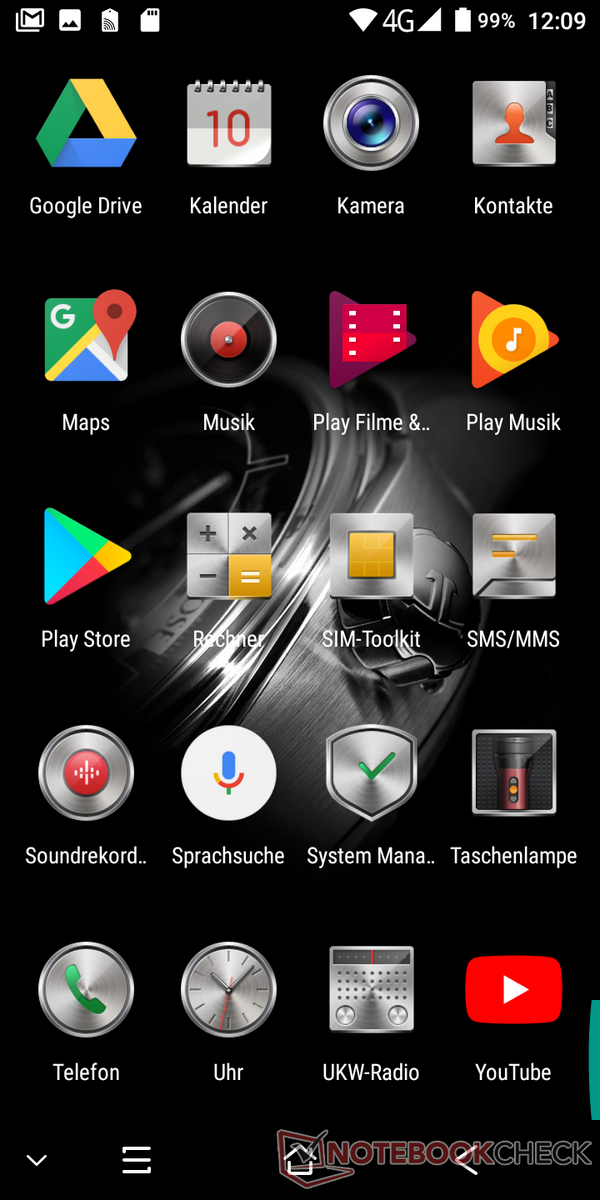
Task: Open YouTube
Action: [x=513, y=990]
